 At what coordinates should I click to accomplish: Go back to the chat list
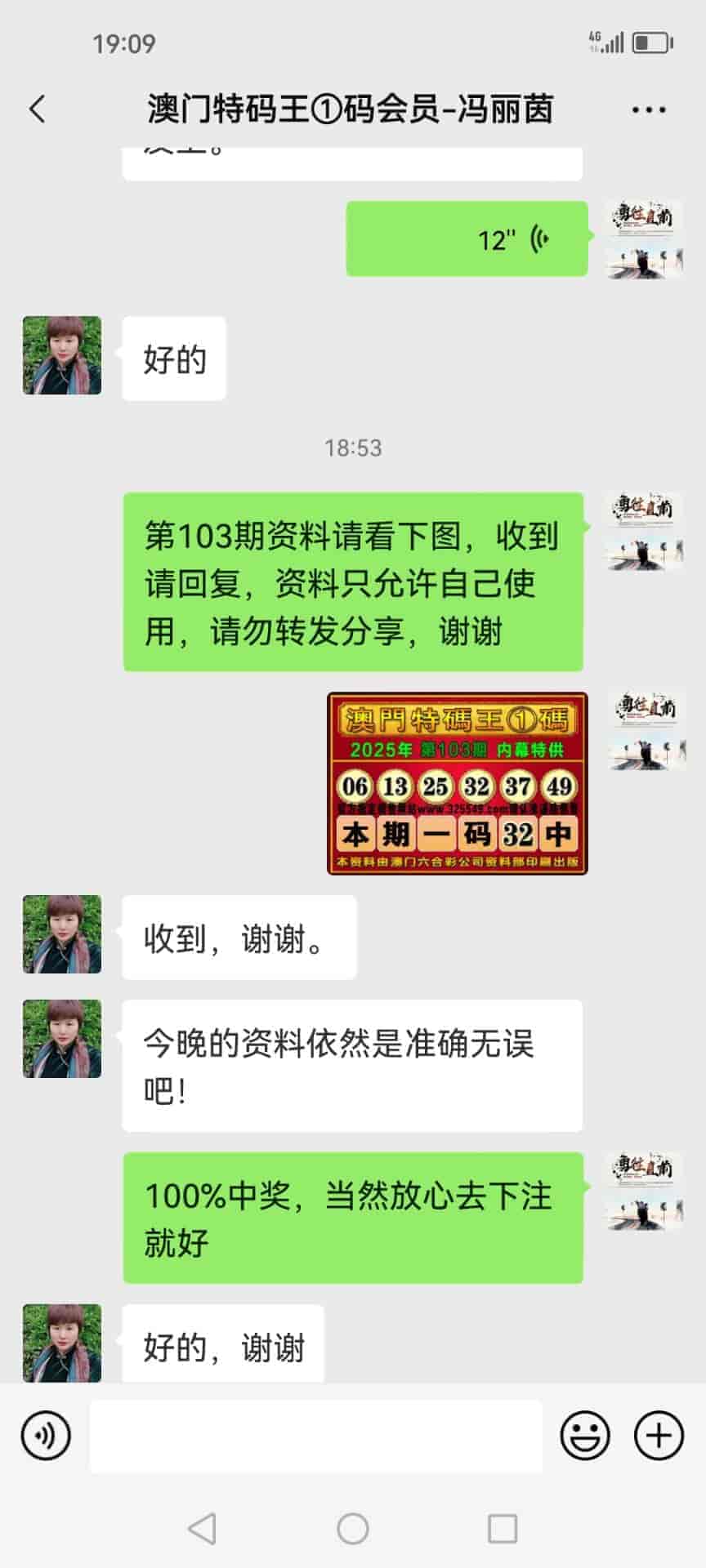coord(37,109)
